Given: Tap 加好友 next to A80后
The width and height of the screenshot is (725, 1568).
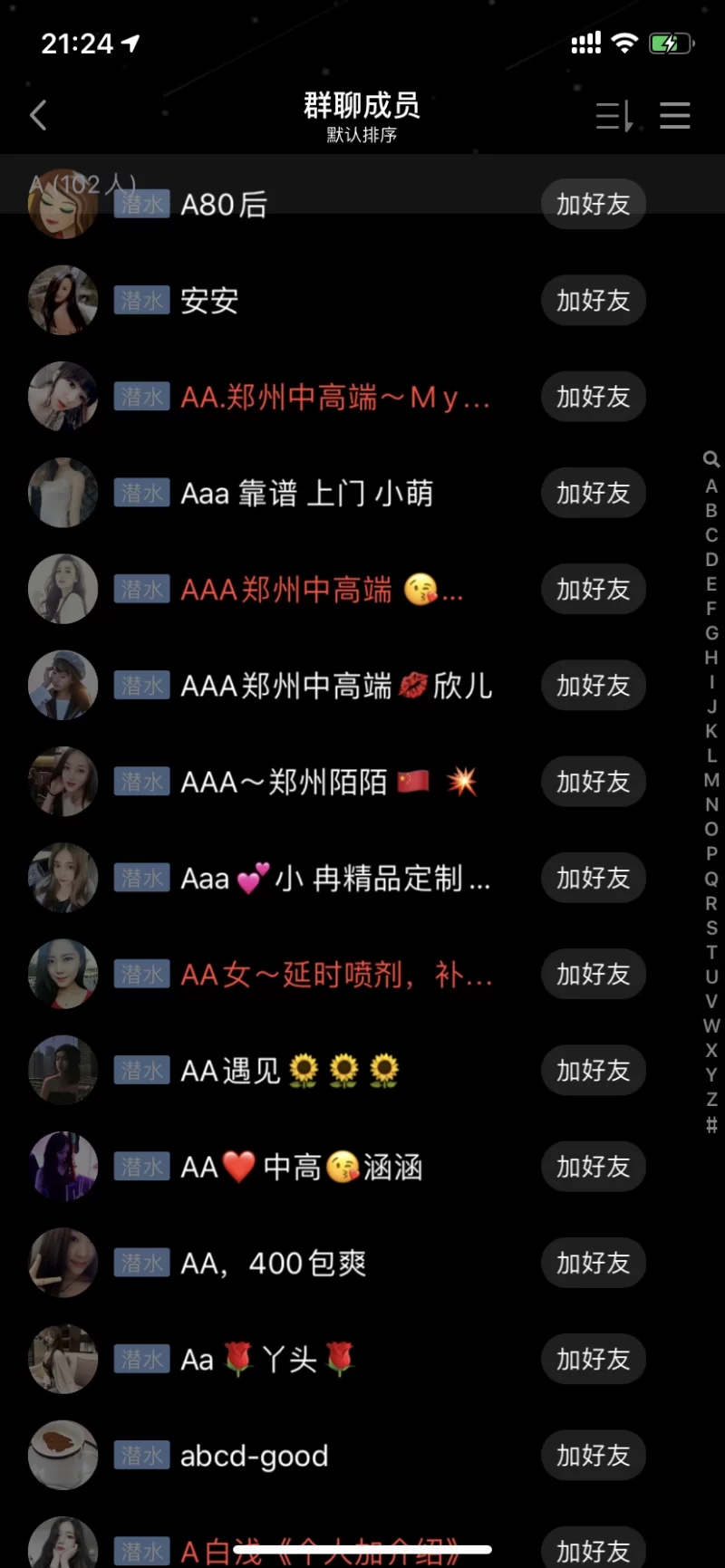Looking at the screenshot, I should 593,204.
